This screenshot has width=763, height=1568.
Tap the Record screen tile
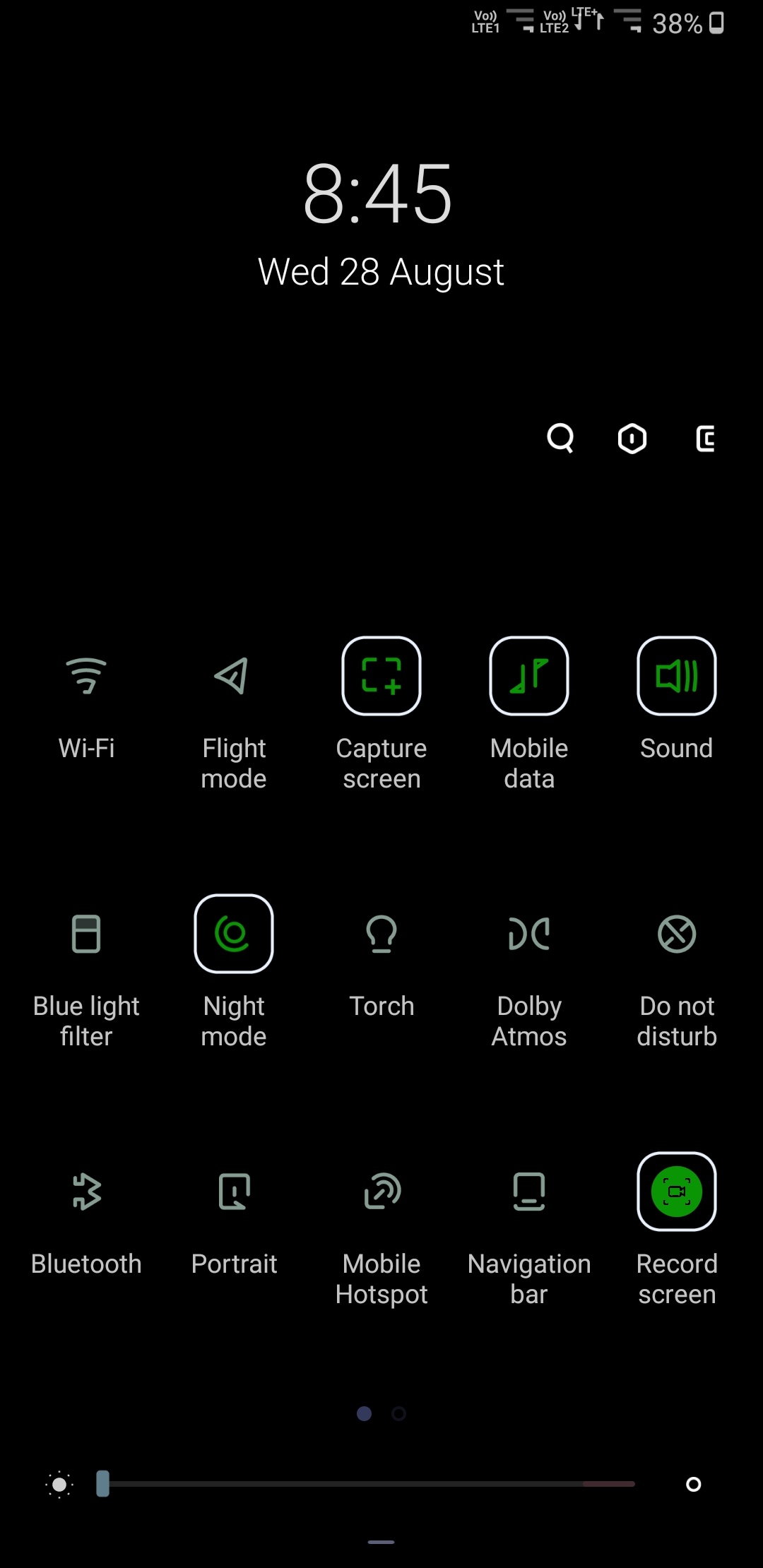(677, 1192)
